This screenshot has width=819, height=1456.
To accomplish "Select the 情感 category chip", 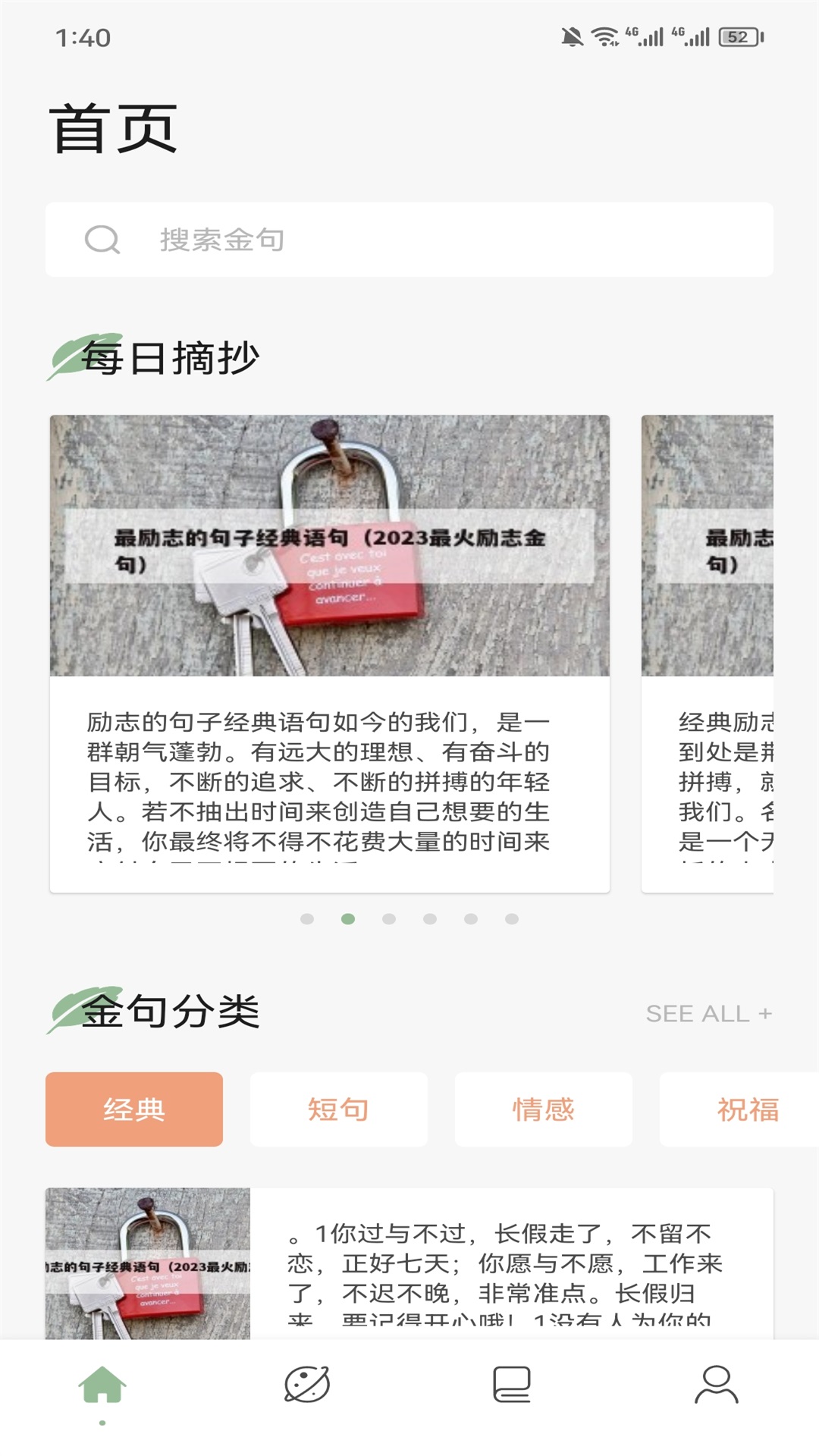I will [544, 1109].
